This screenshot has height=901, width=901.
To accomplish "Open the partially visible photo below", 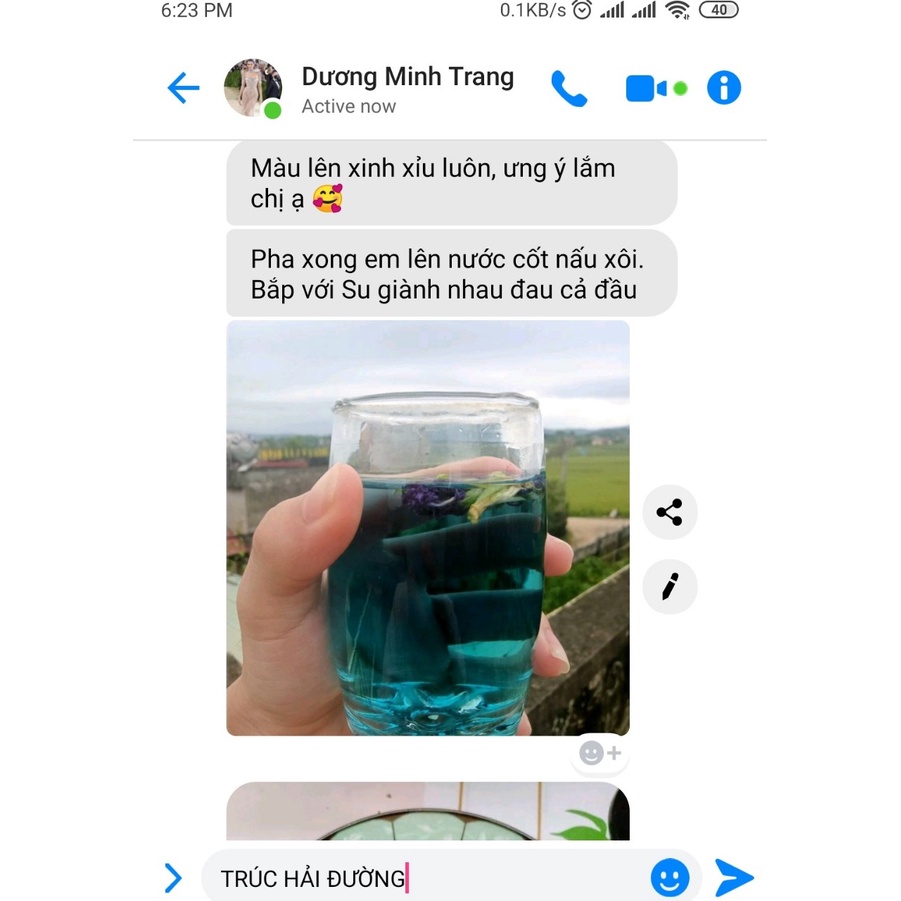I will click(x=428, y=811).
